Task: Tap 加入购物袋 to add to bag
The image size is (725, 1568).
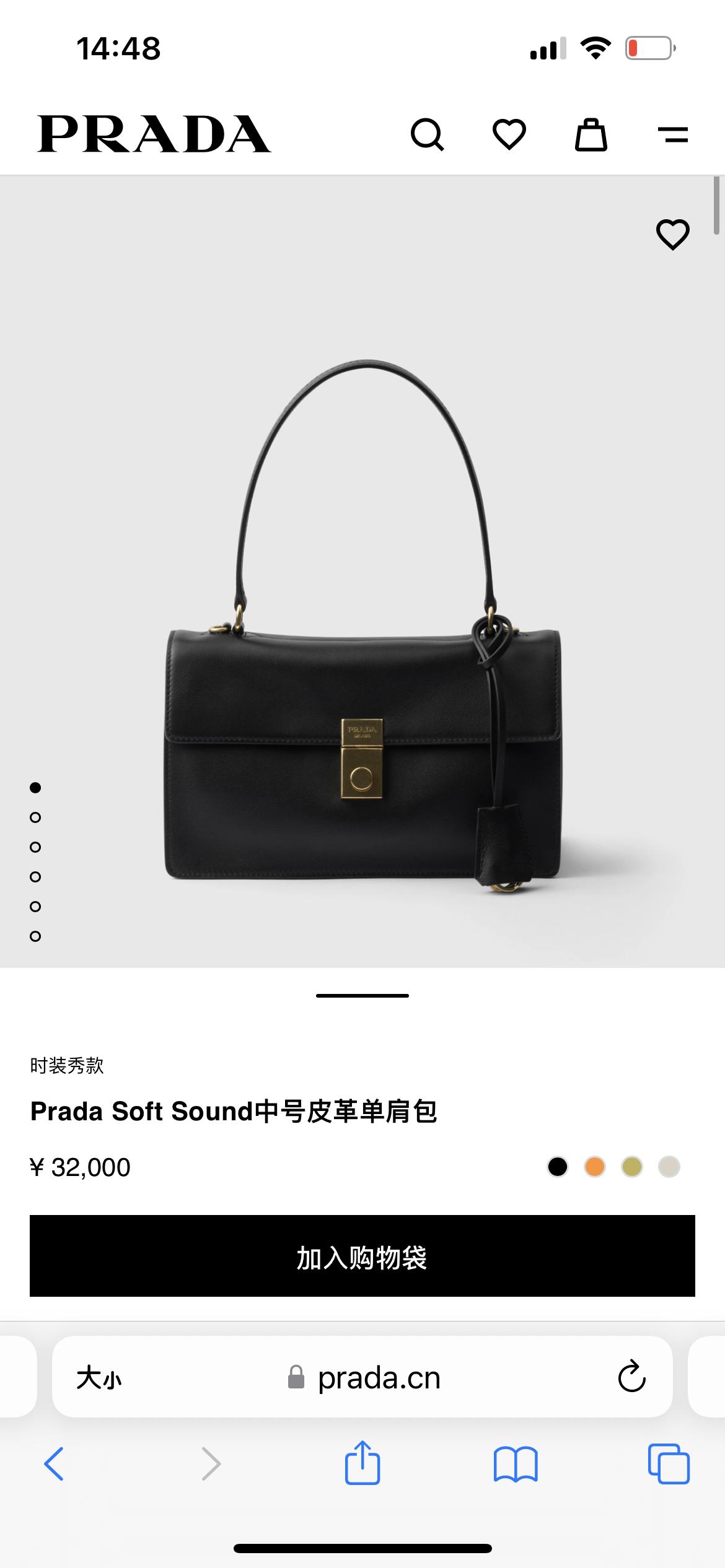Action: pyautogui.click(x=362, y=1256)
